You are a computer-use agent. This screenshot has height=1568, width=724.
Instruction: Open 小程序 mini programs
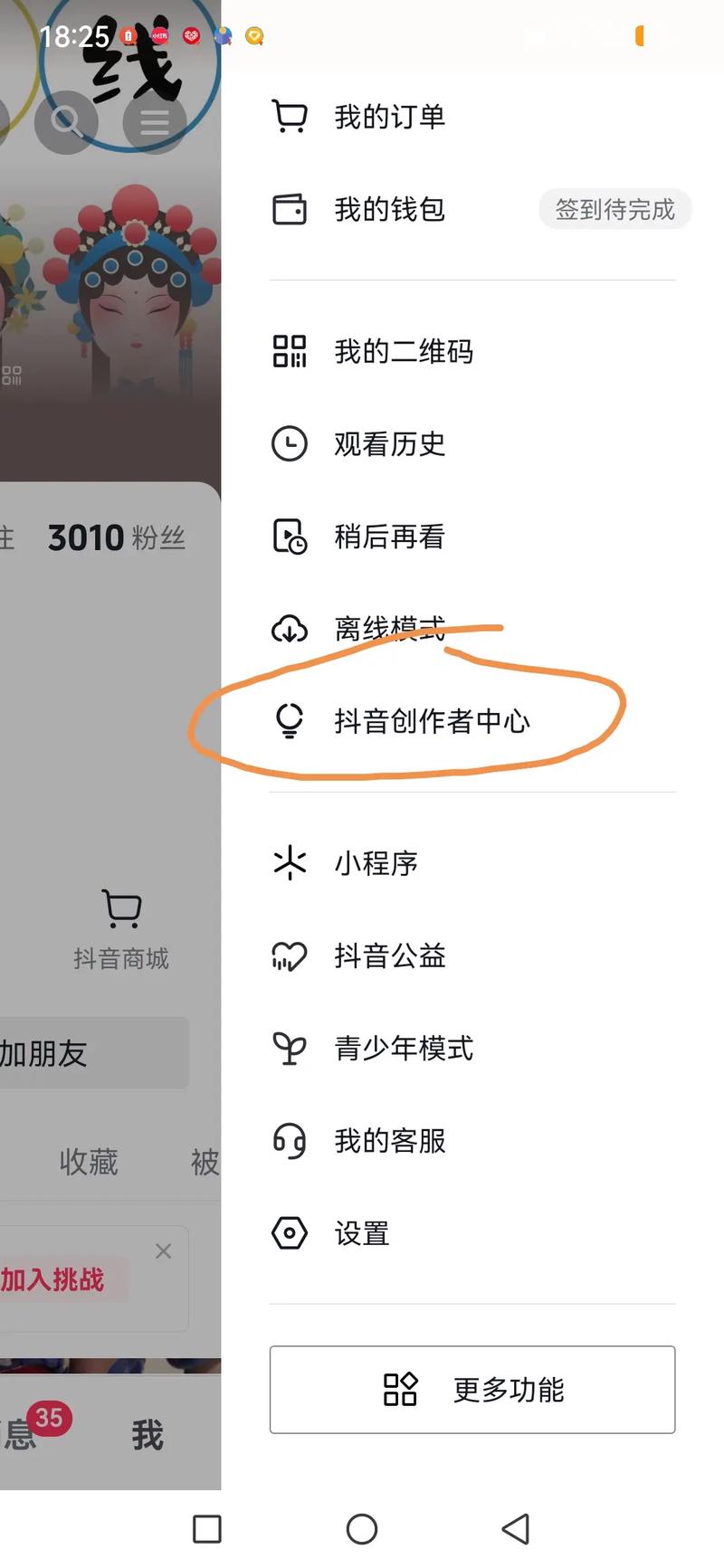376,863
